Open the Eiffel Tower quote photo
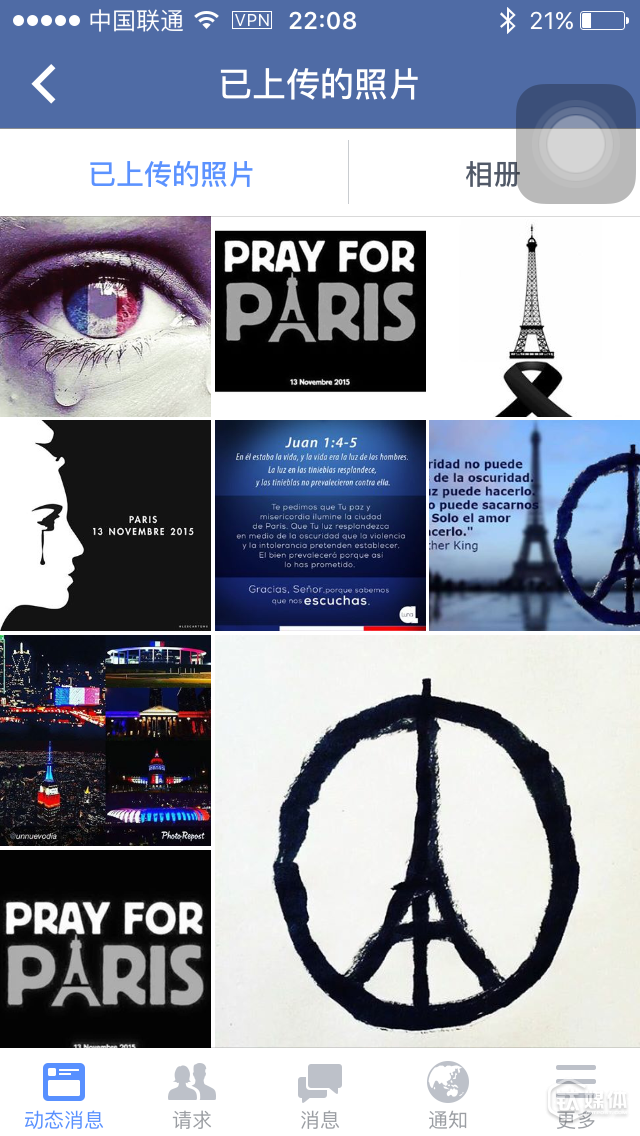Viewport: 640px width, 1136px height. [534, 525]
